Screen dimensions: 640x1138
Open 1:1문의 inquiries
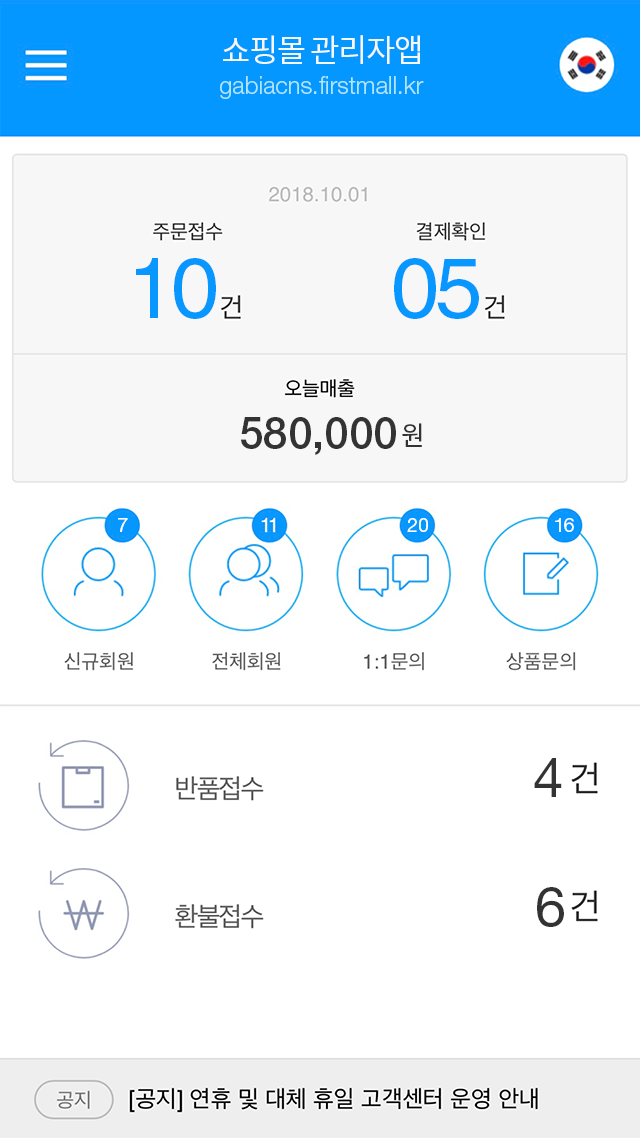point(394,575)
